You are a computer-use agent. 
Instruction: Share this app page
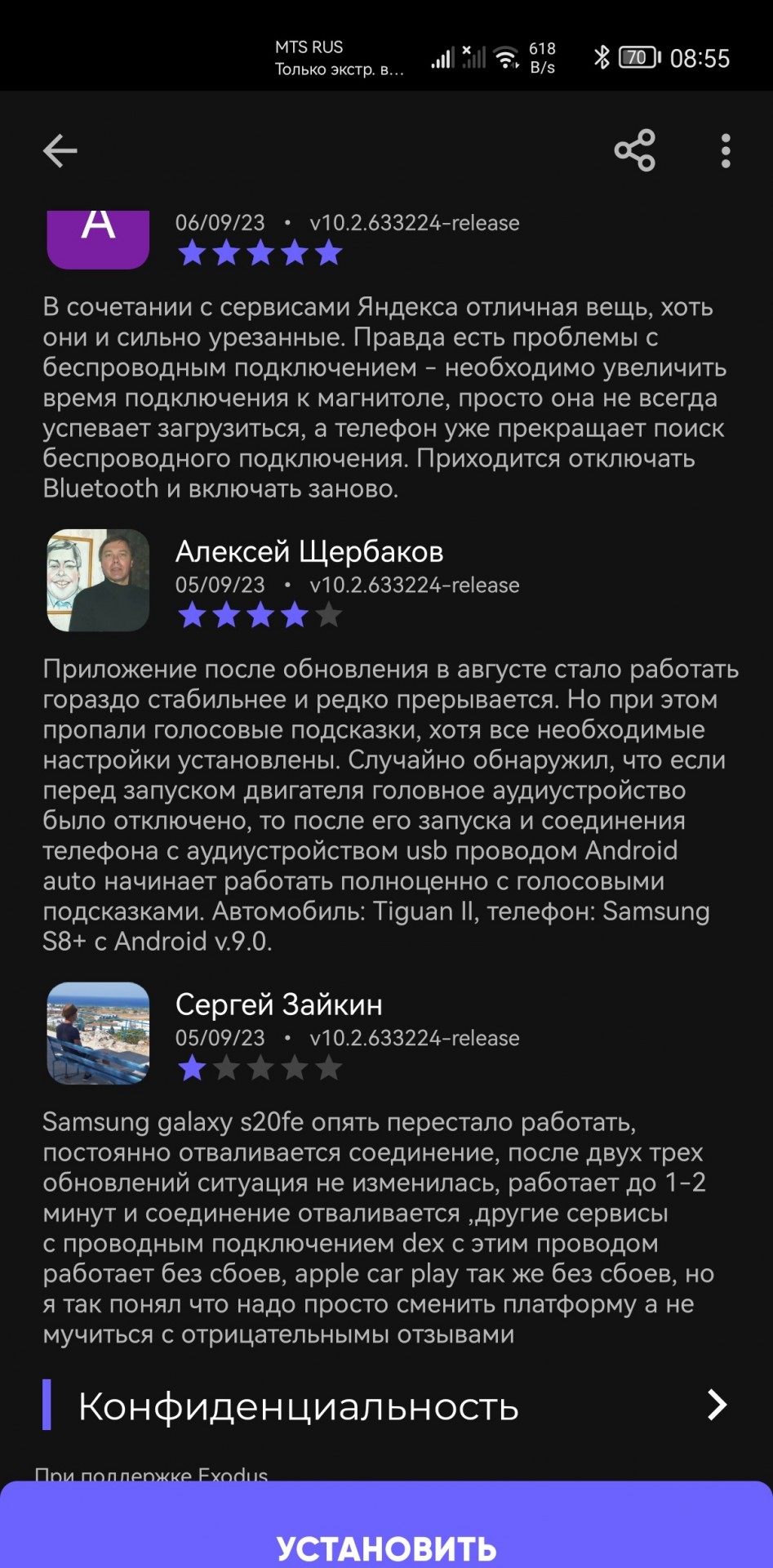coord(634,150)
